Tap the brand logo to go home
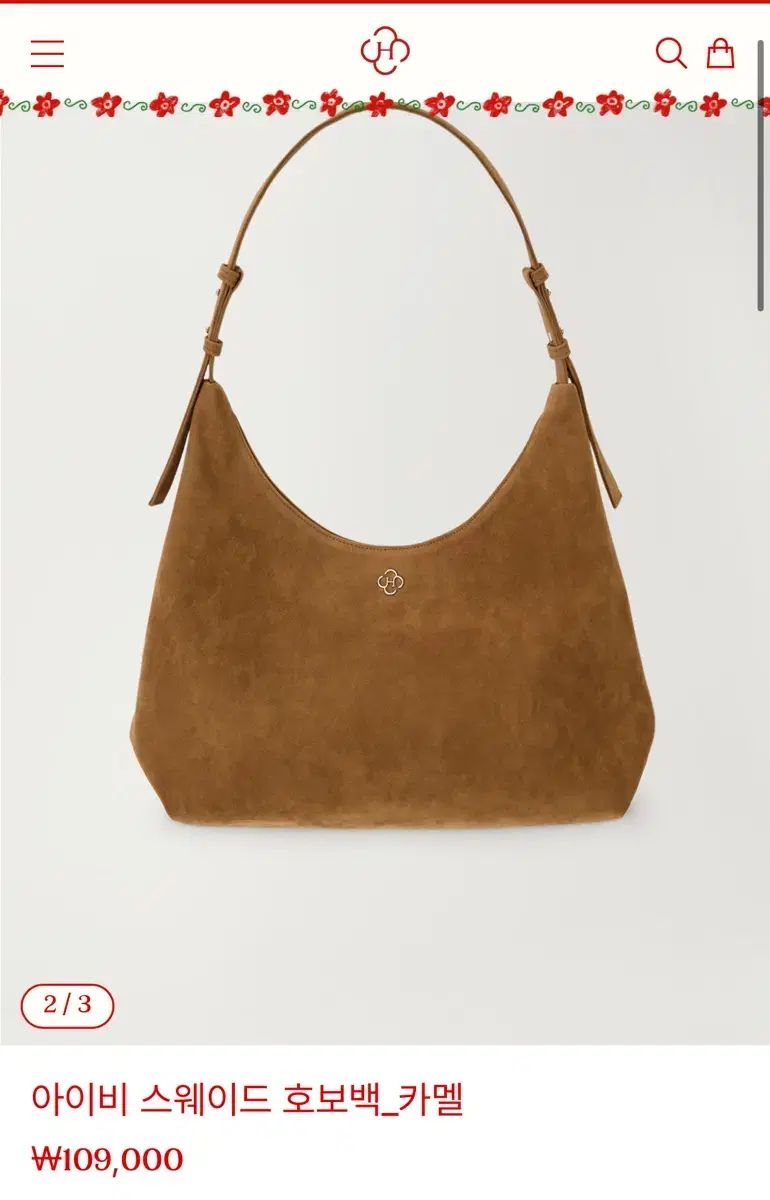 tap(385, 51)
